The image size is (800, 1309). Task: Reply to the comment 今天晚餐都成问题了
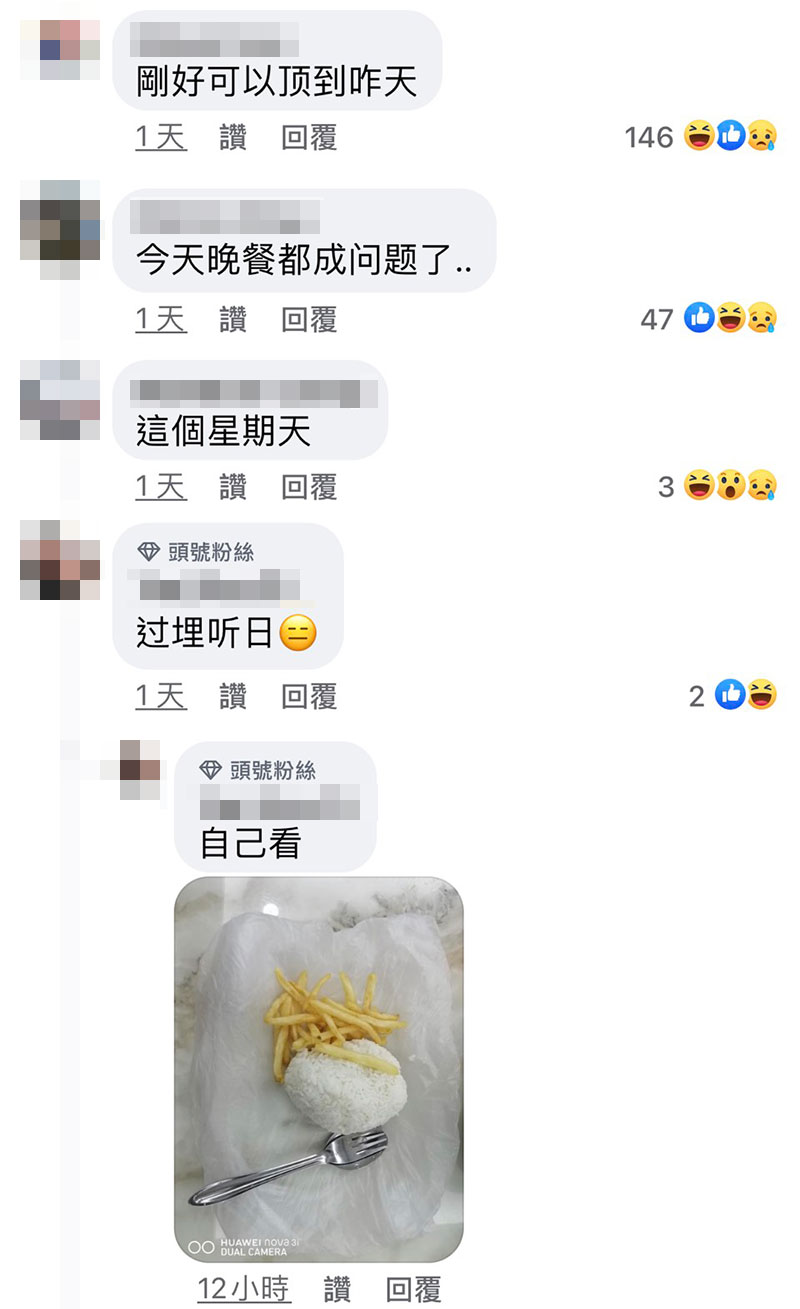point(309,320)
